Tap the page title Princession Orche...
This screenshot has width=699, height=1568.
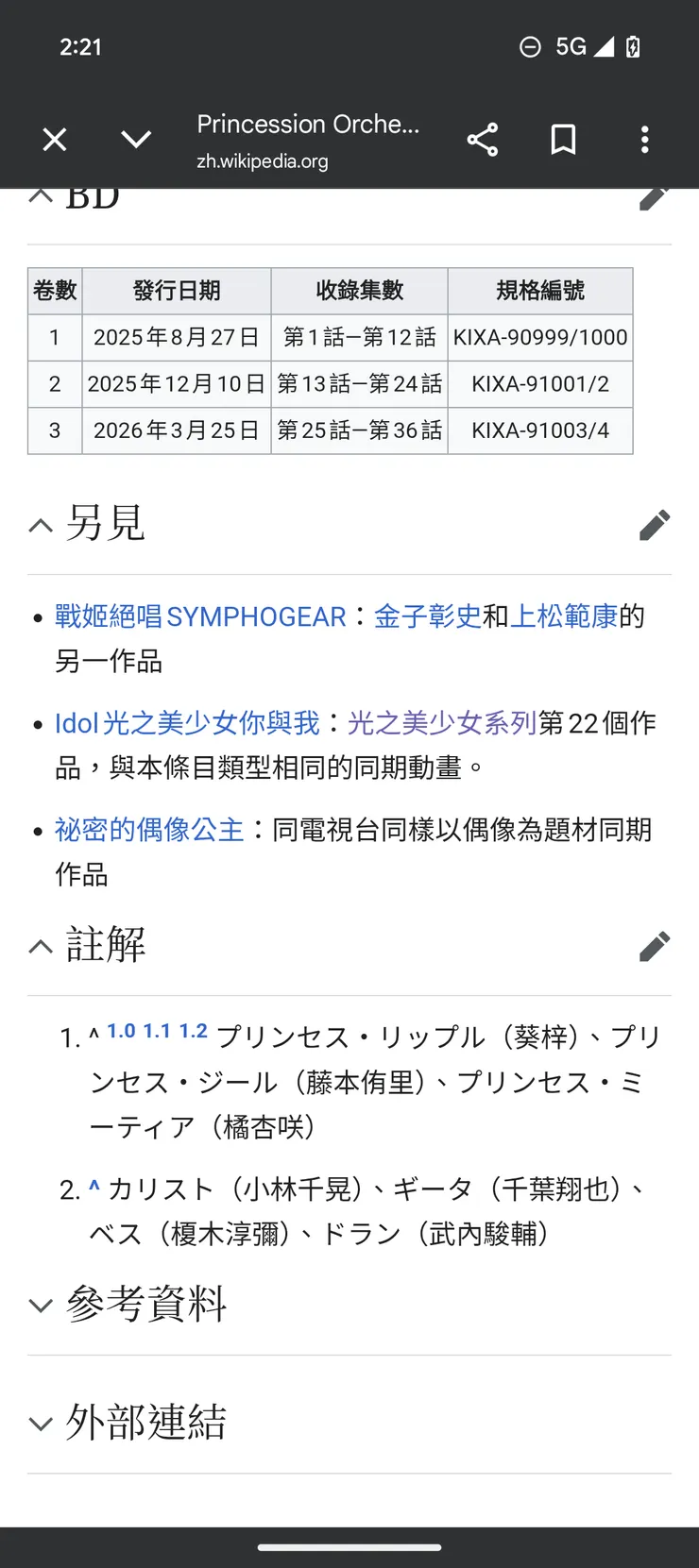click(309, 124)
